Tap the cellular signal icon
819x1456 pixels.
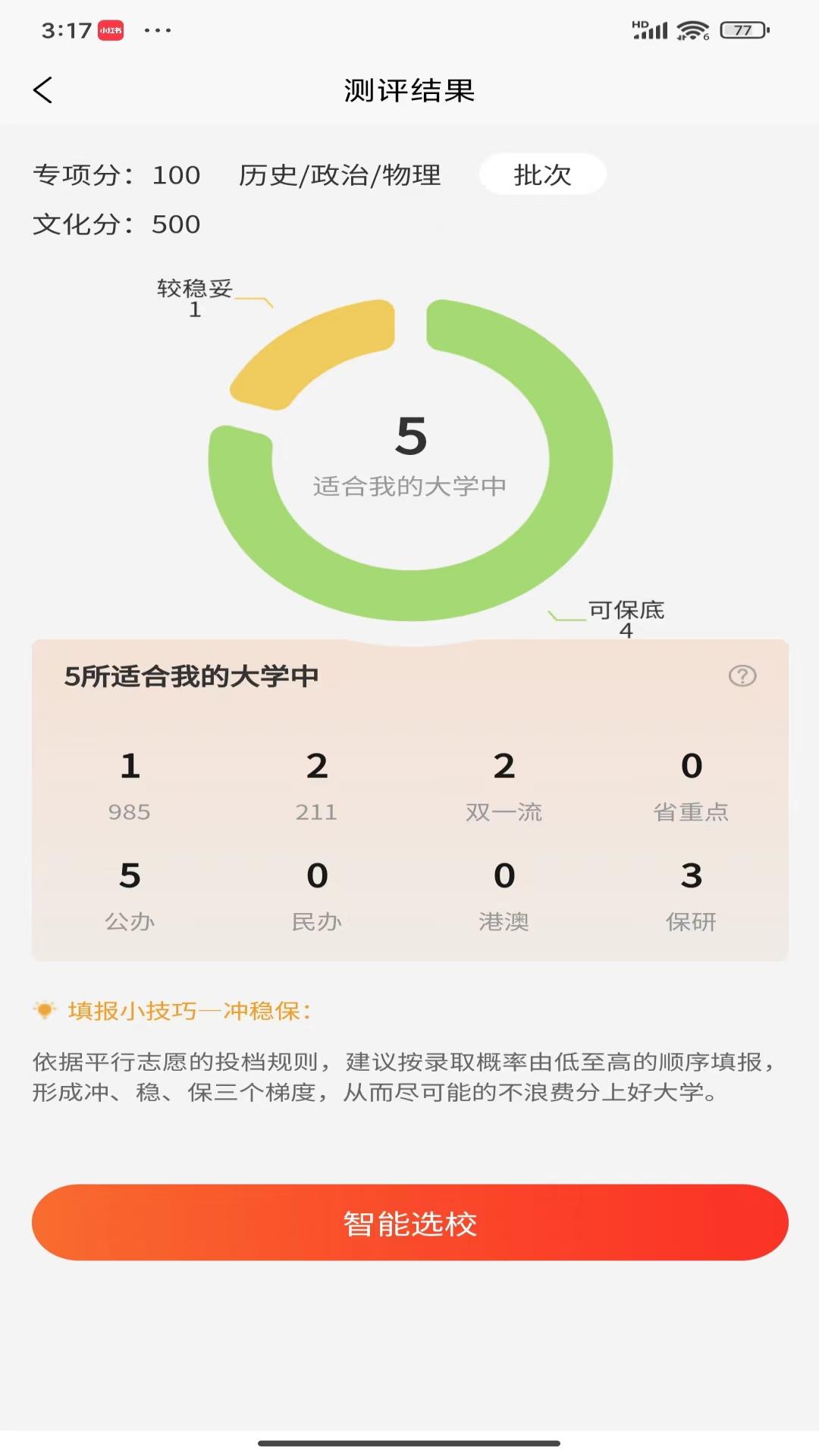[x=649, y=28]
